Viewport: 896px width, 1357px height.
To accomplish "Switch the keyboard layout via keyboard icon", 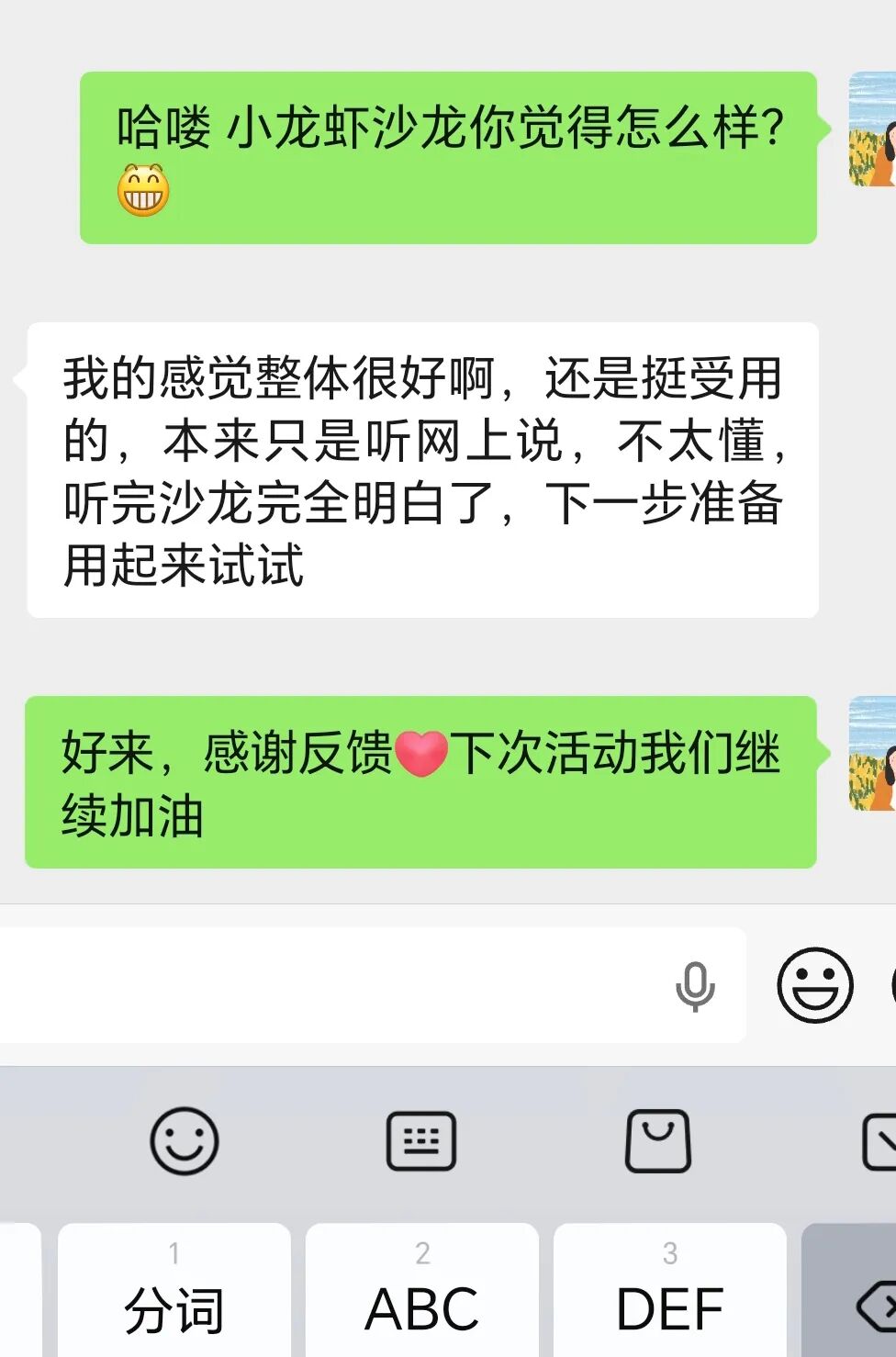I will pyautogui.click(x=421, y=1141).
